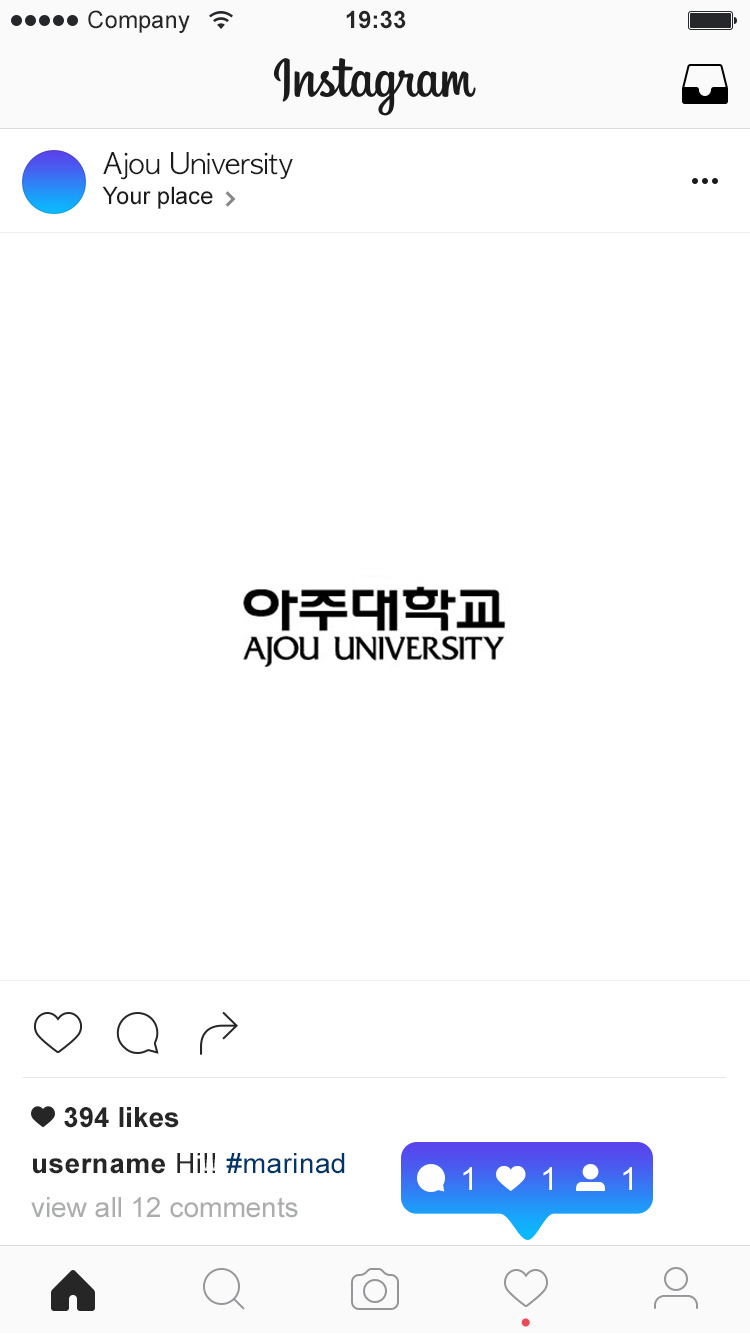The height and width of the screenshot is (1334, 750).
Task: Go to the Home feed tab
Action: (x=73, y=1289)
